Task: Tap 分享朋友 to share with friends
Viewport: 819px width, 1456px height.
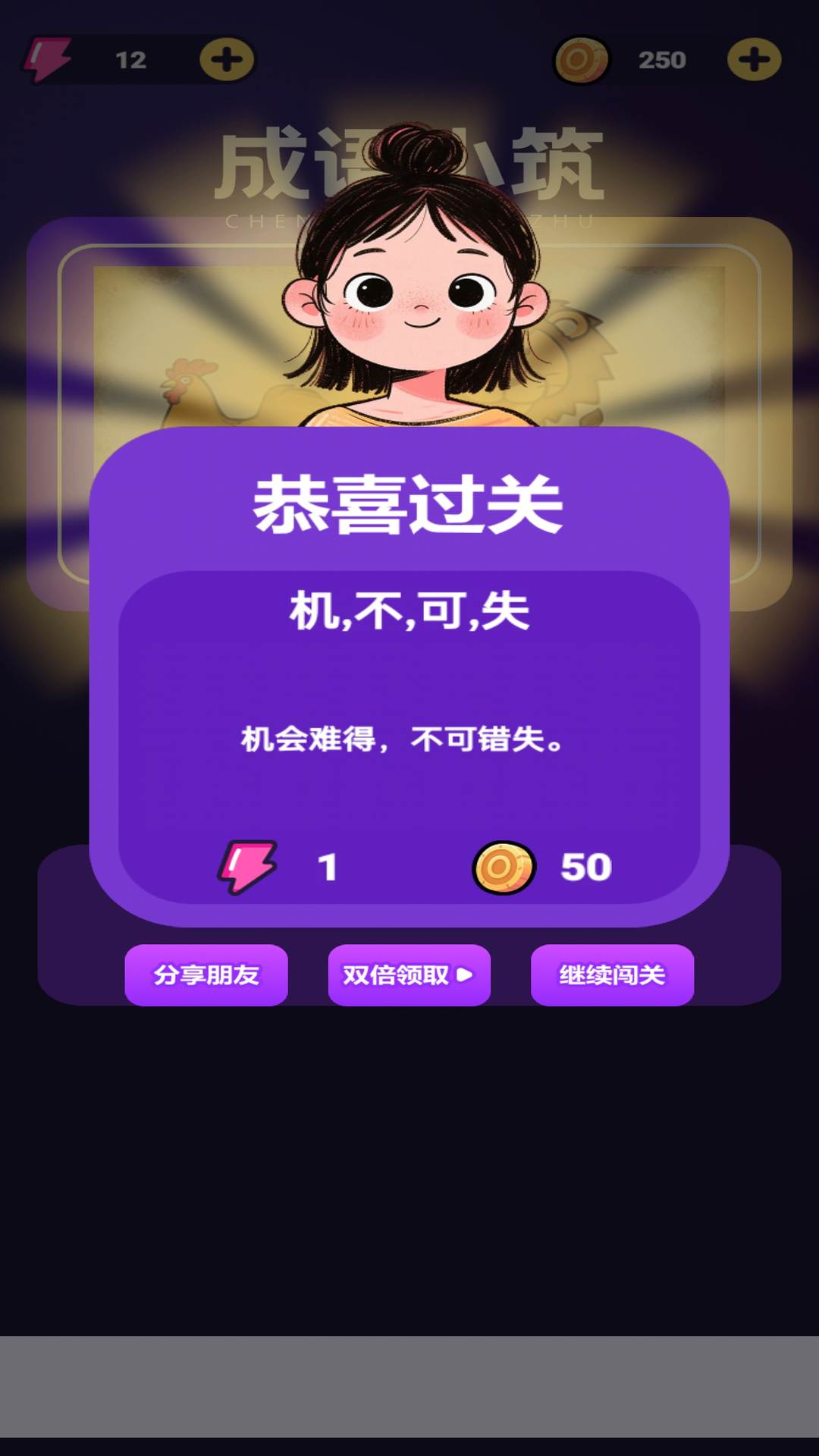Action: pos(206,976)
